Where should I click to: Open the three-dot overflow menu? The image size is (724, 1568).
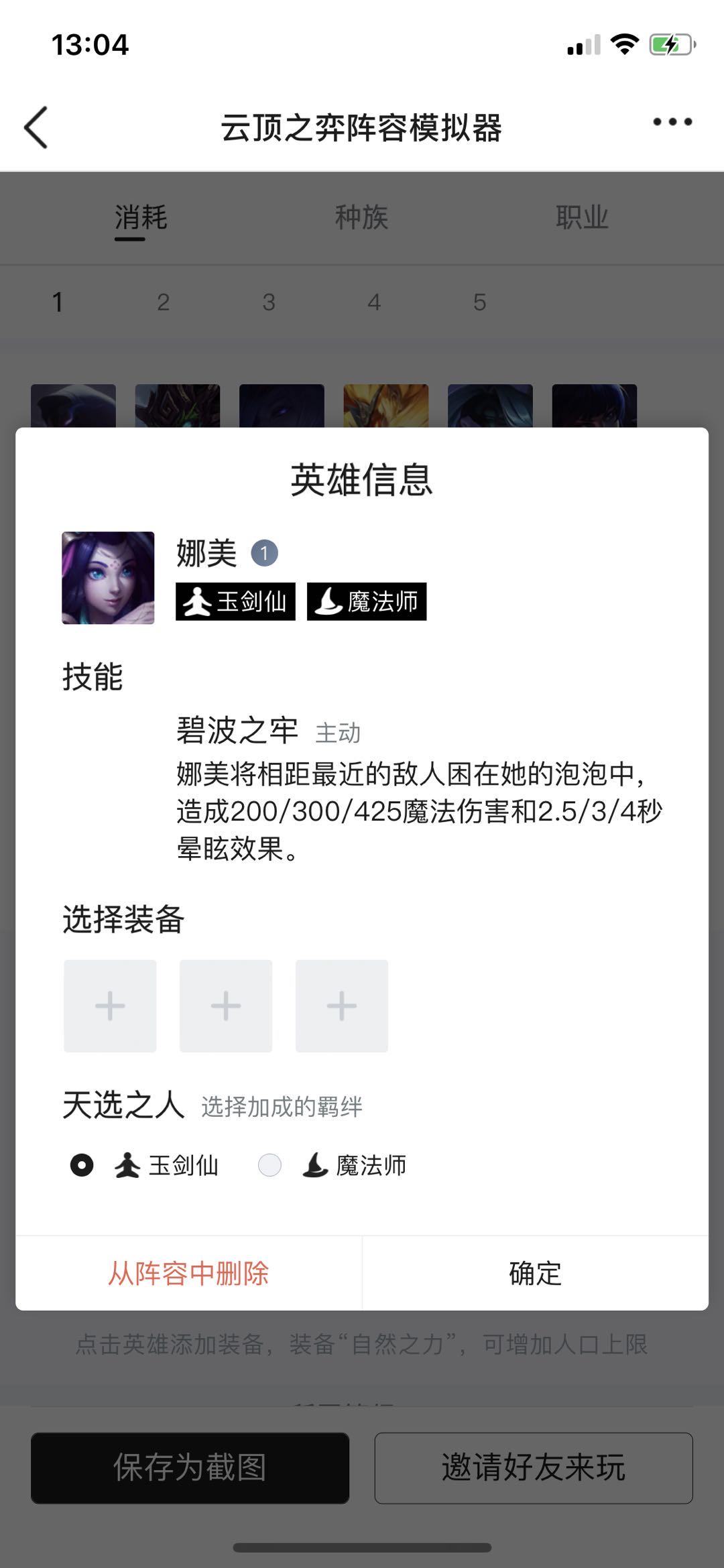(x=672, y=122)
